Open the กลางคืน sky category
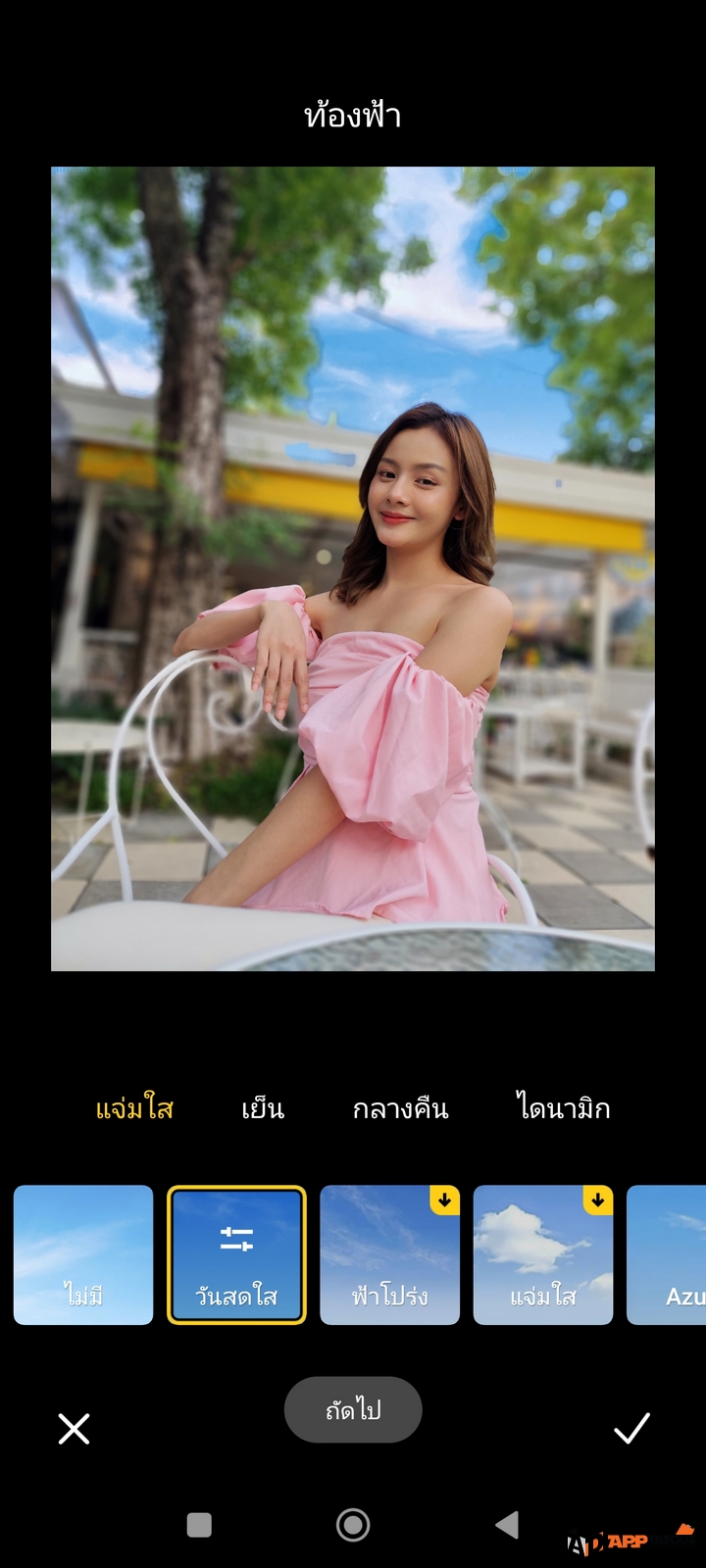Image resolution: width=706 pixels, height=1568 pixels. click(x=400, y=1108)
